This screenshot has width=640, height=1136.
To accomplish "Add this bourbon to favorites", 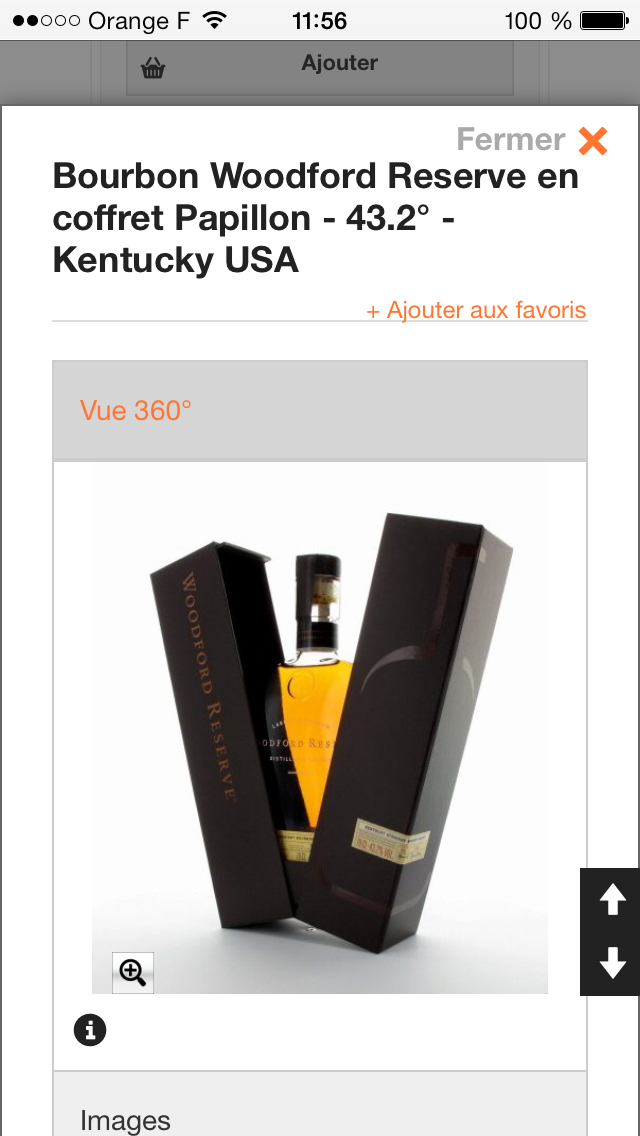I will click(x=476, y=310).
